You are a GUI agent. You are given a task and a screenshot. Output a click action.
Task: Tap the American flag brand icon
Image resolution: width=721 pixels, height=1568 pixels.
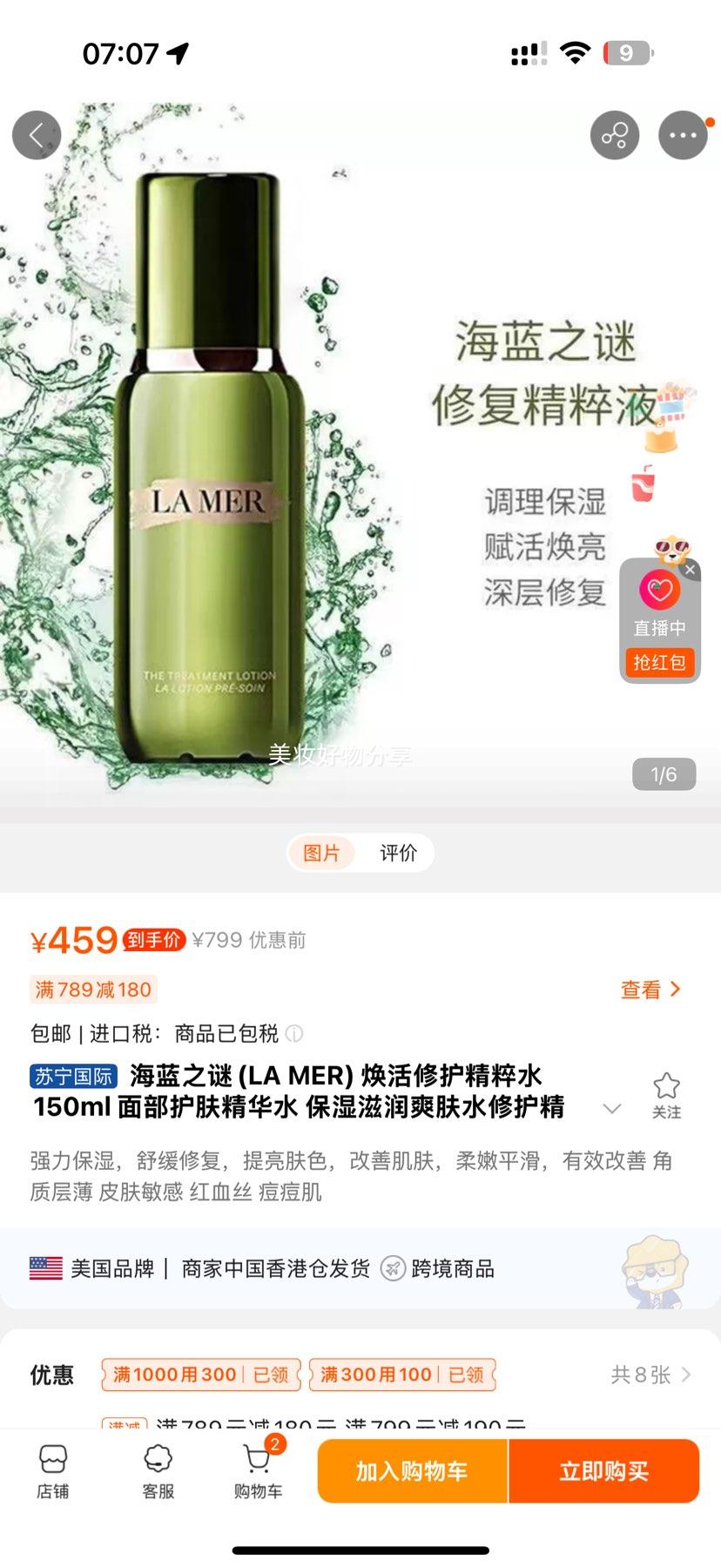[42, 1269]
